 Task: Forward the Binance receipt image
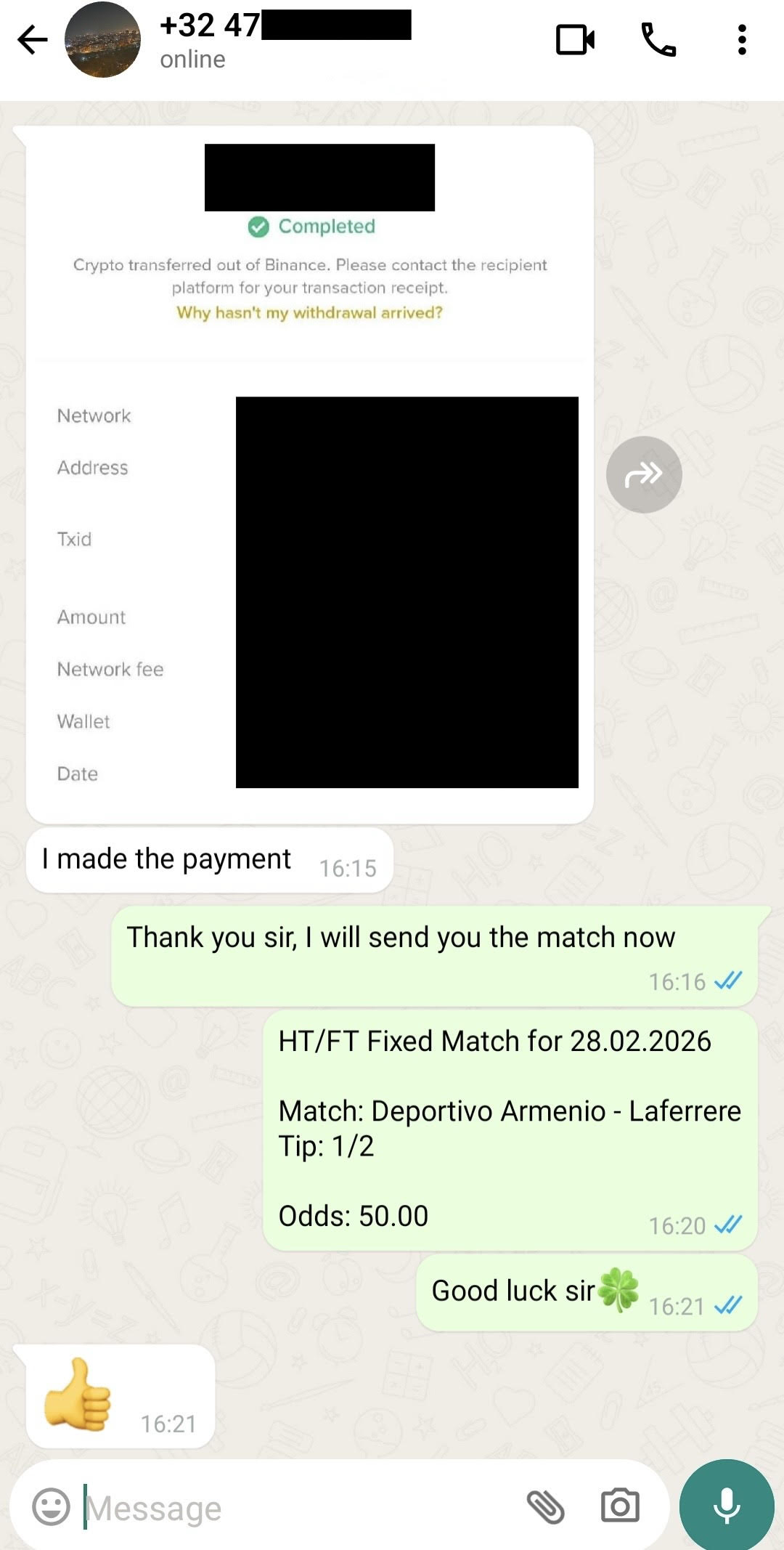(x=643, y=474)
